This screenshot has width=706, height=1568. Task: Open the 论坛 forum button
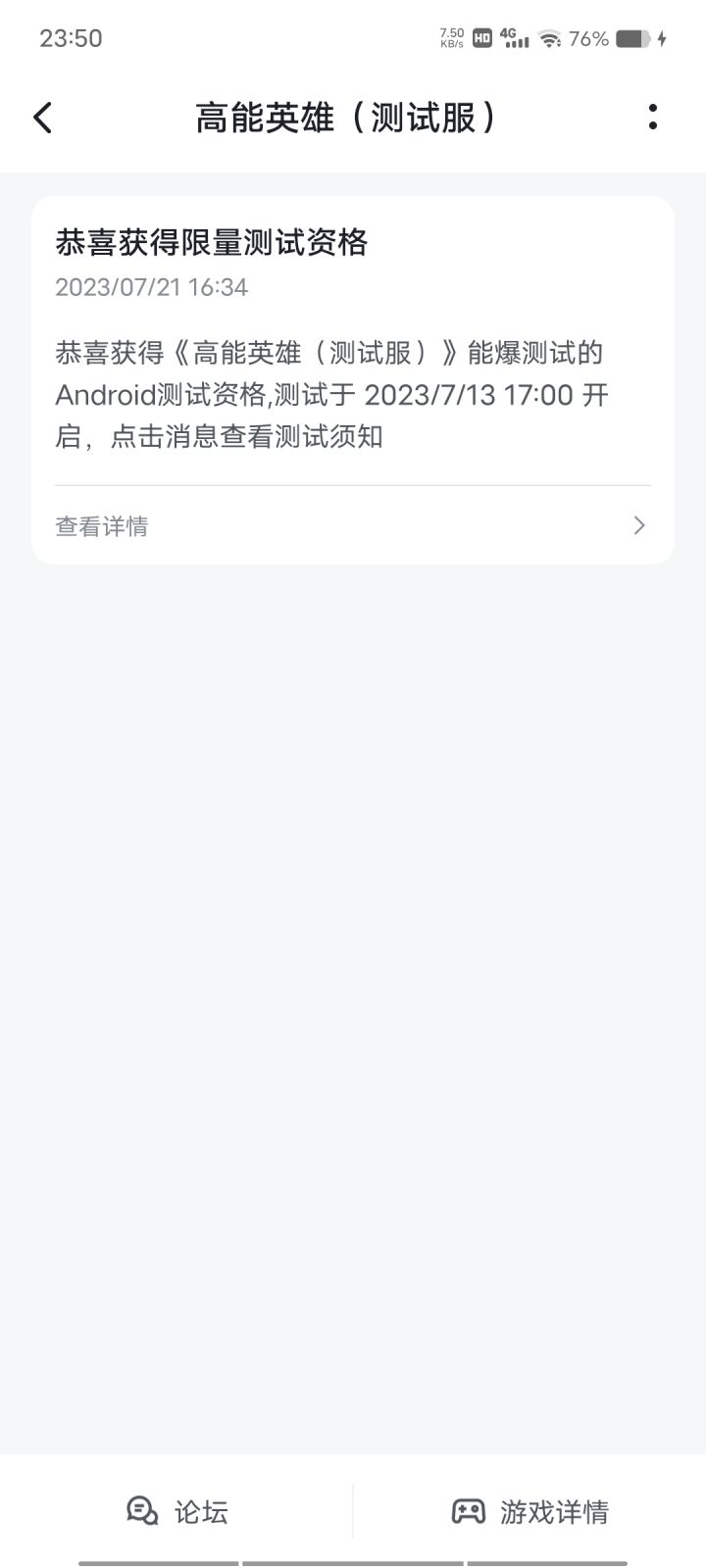point(177,1511)
